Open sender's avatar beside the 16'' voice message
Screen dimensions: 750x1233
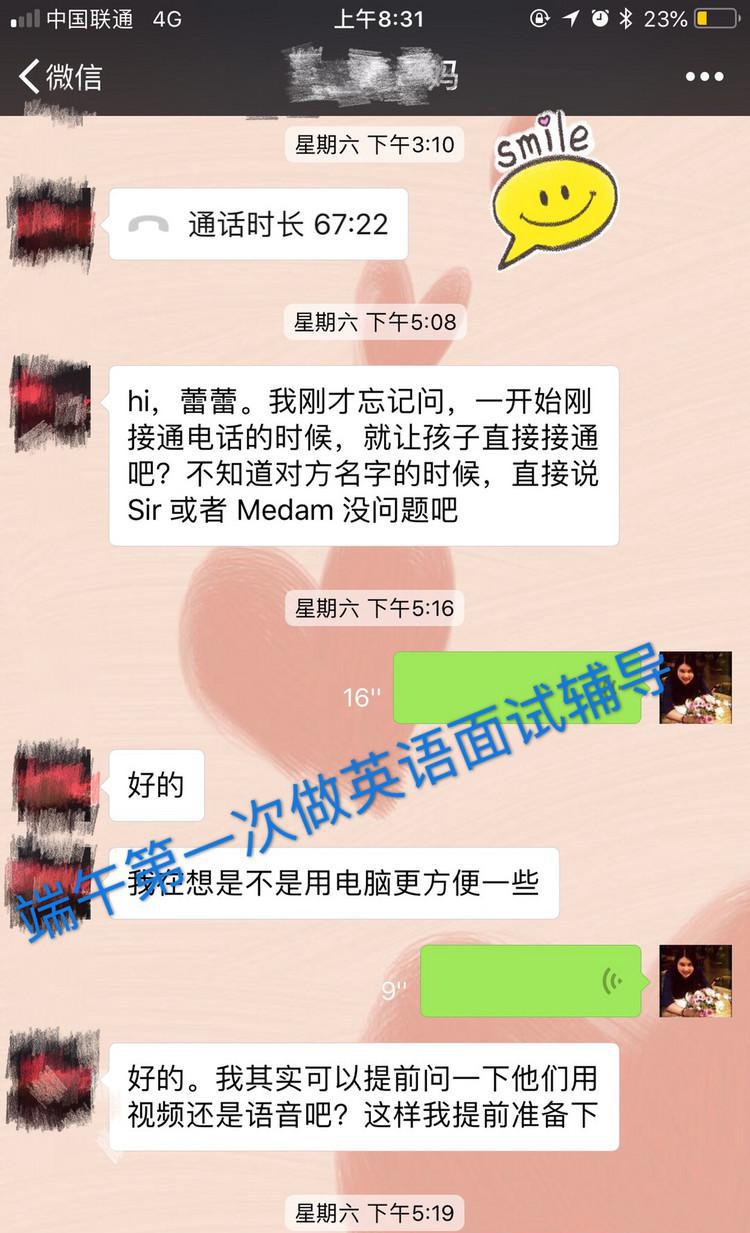pos(695,688)
